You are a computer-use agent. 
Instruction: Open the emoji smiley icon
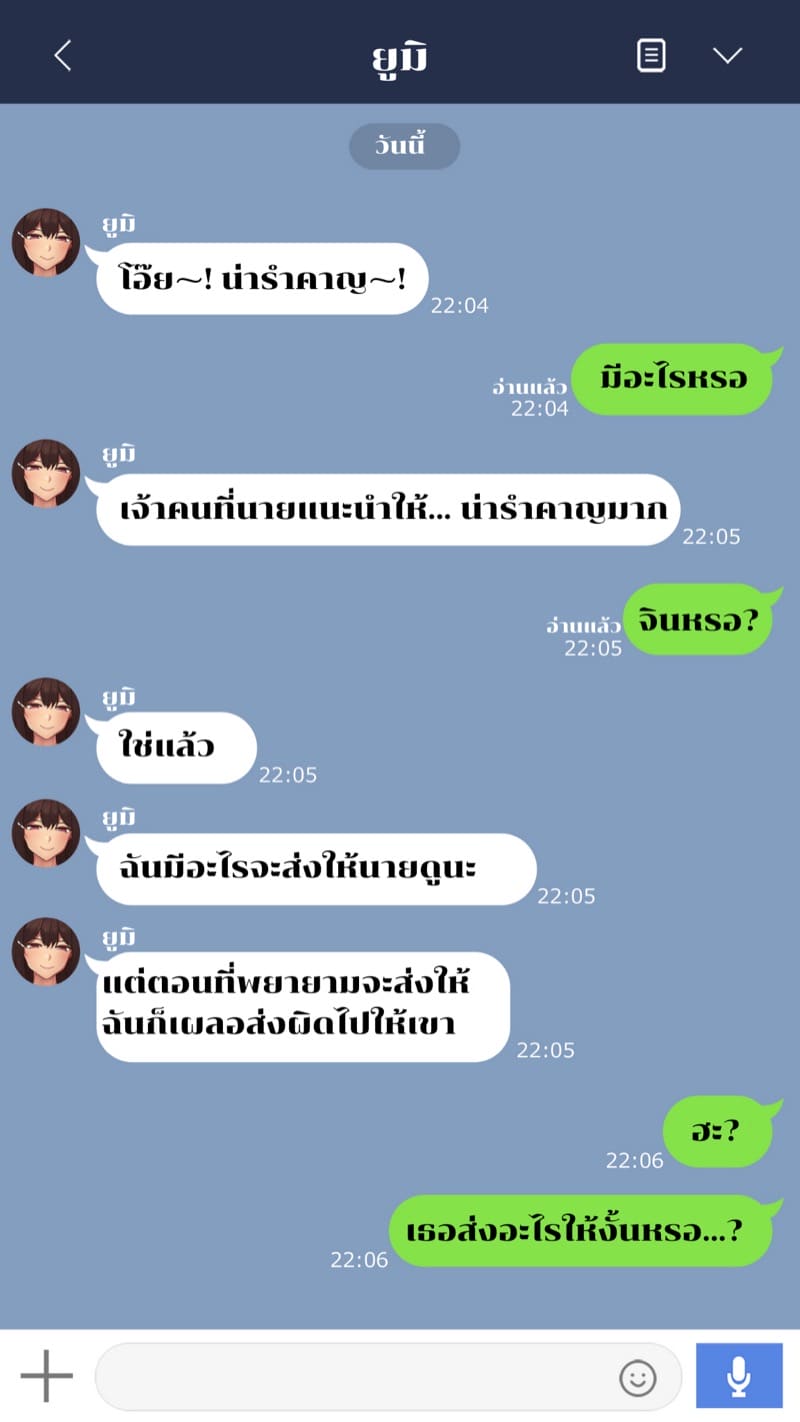click(638, 1378)
